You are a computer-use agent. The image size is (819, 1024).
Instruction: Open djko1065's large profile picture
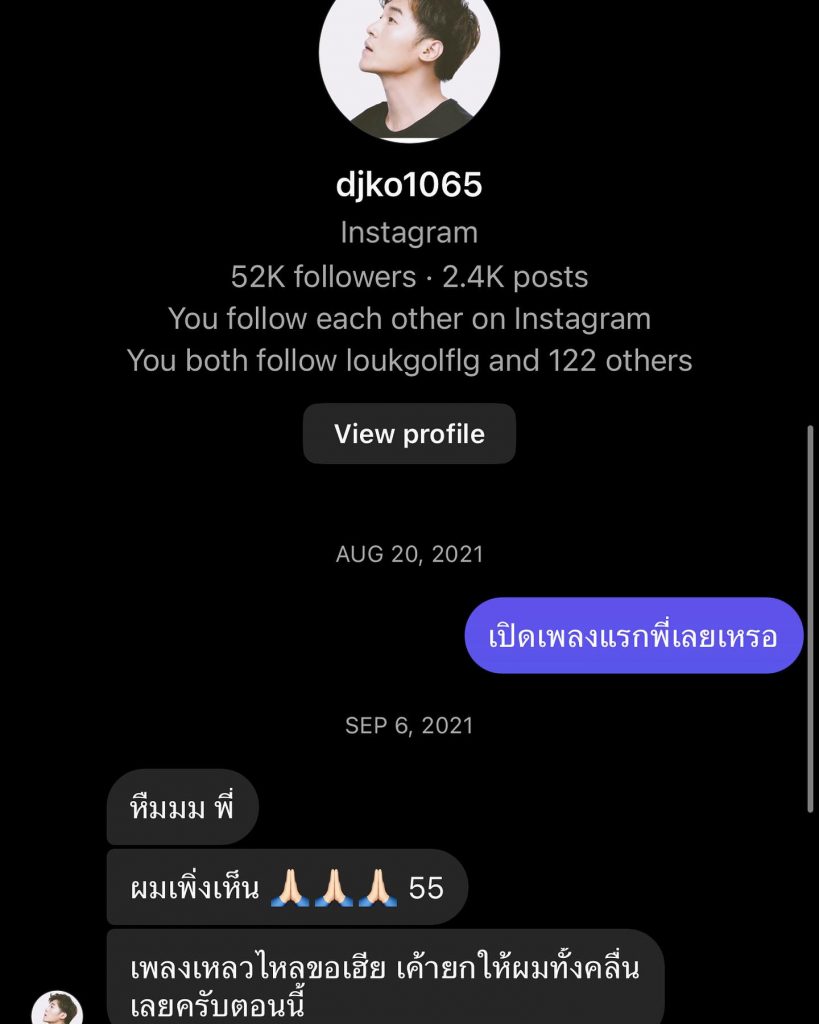(x=409, y=60)
